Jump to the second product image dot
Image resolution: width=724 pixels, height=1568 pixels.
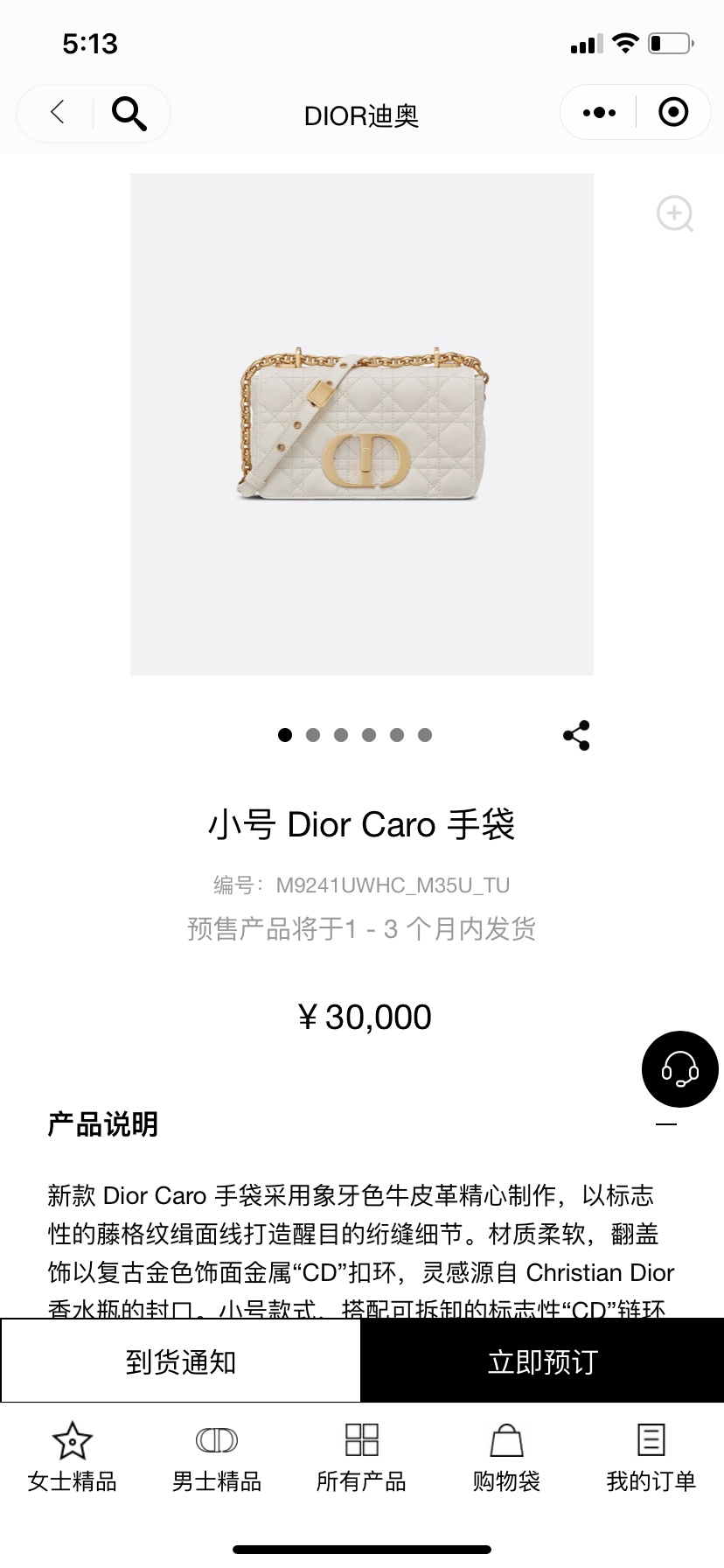click(313, 735)
